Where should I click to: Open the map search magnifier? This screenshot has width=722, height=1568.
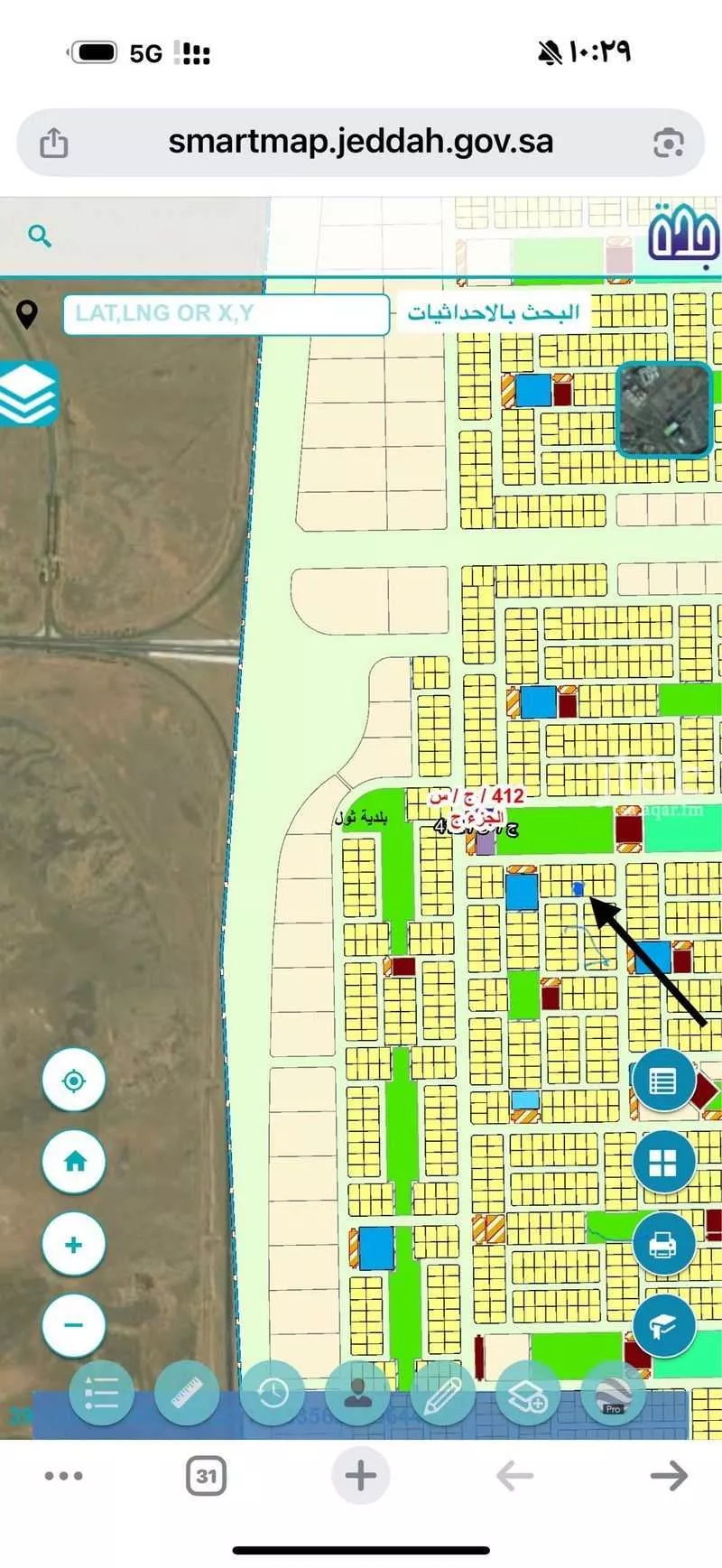40,237
